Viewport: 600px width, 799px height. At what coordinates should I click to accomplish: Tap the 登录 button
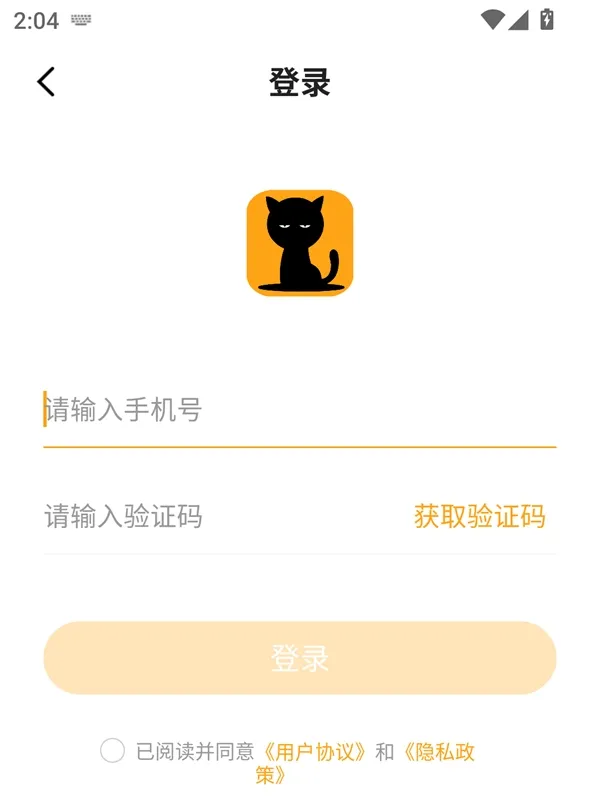299,658
